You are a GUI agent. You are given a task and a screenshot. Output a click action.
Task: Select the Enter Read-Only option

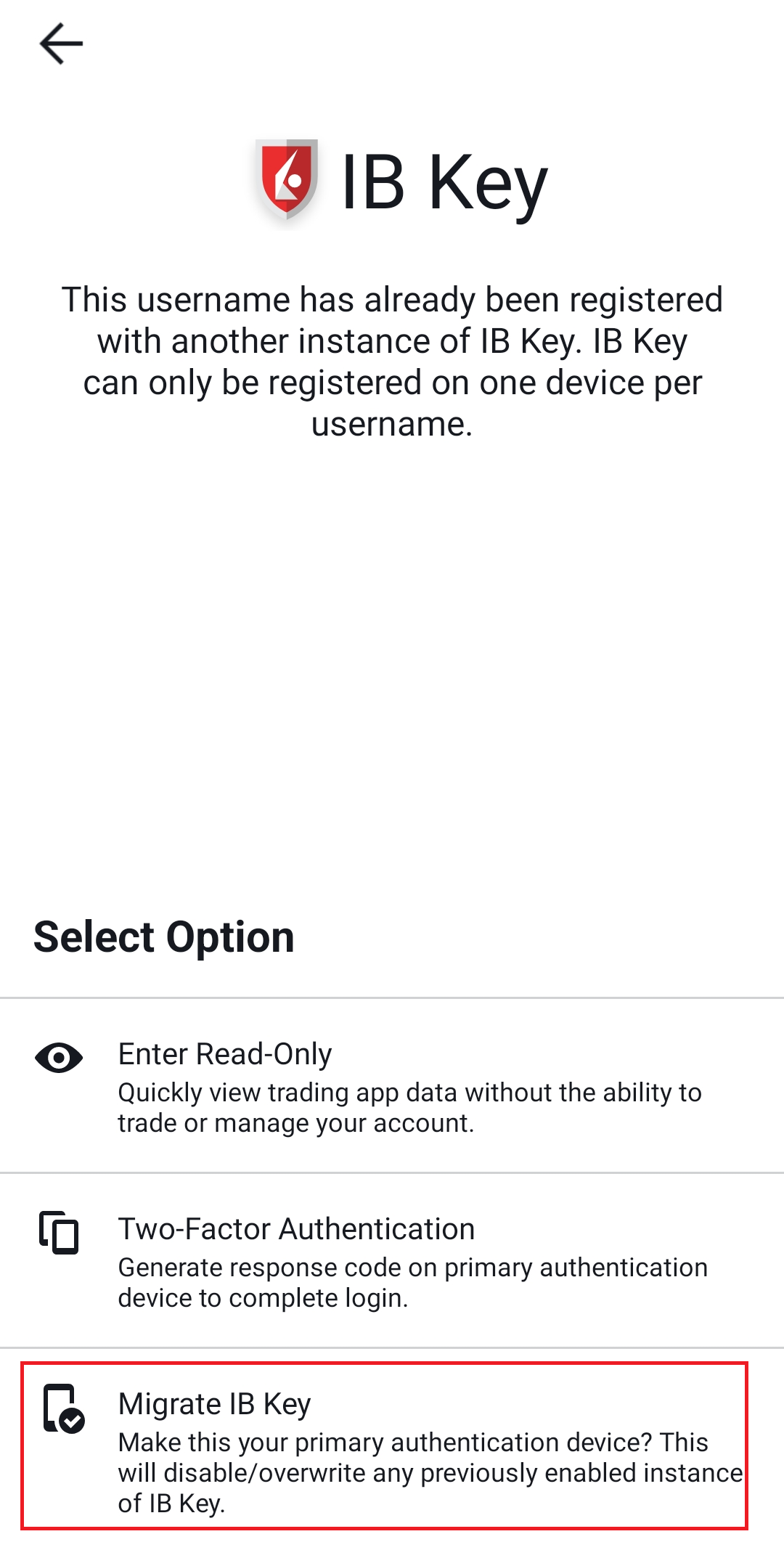[392, 1085]
